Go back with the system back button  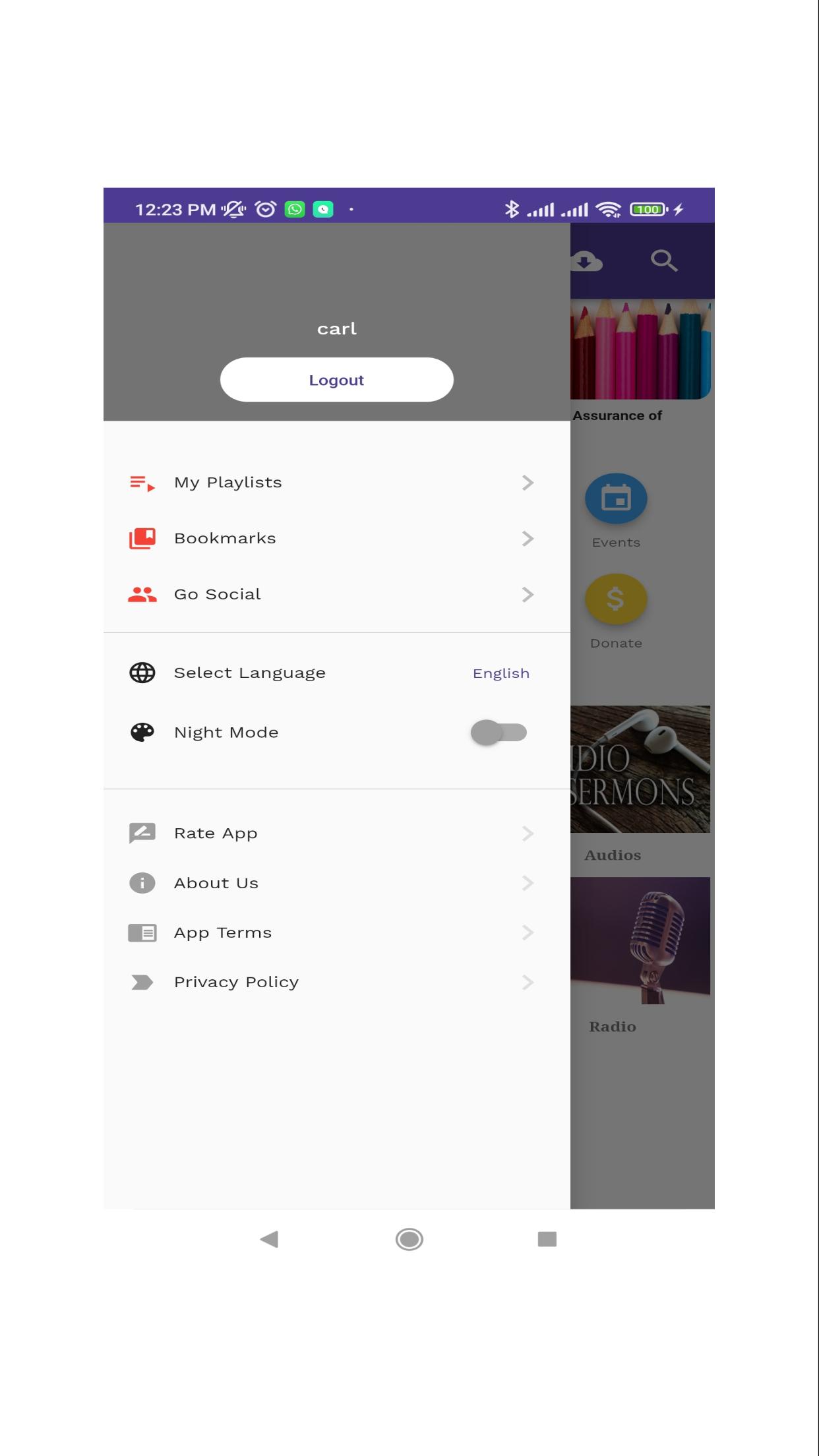coord(269,1239)
